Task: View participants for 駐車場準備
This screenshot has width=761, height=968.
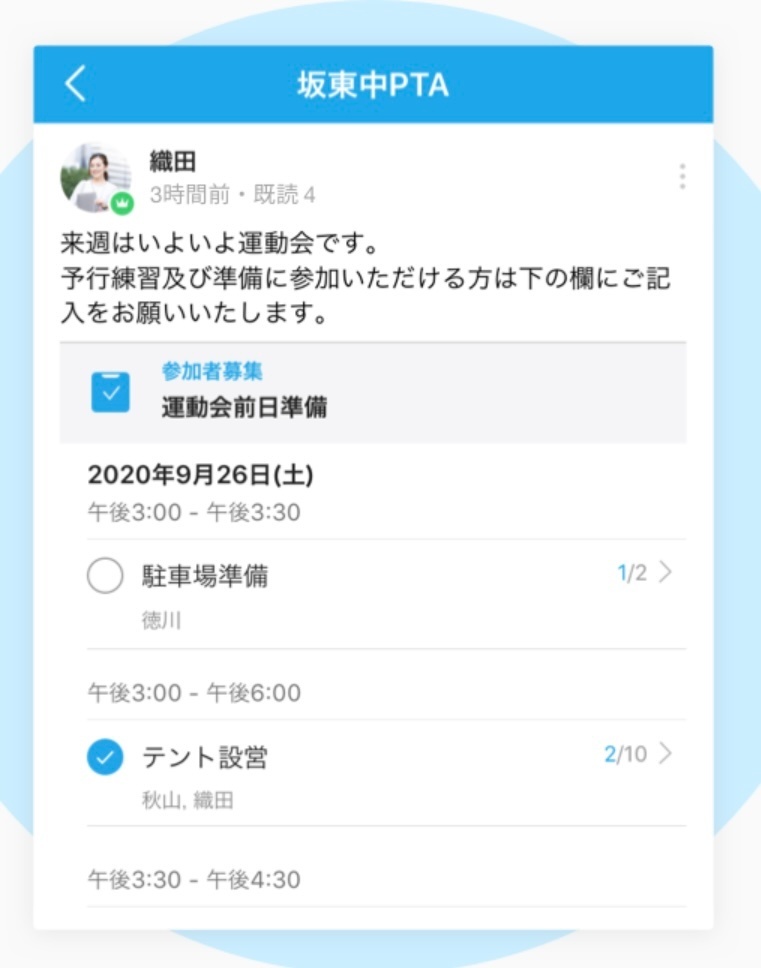Action: [x=645, y=573]
